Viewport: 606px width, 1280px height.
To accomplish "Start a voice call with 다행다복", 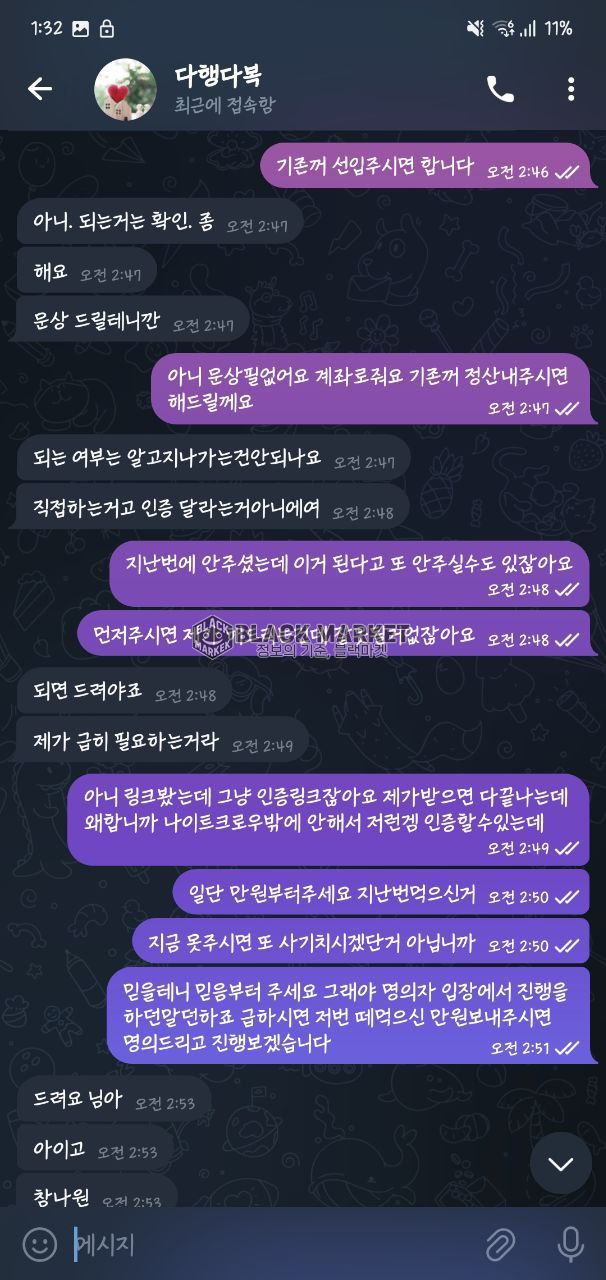I will (500, 89).
